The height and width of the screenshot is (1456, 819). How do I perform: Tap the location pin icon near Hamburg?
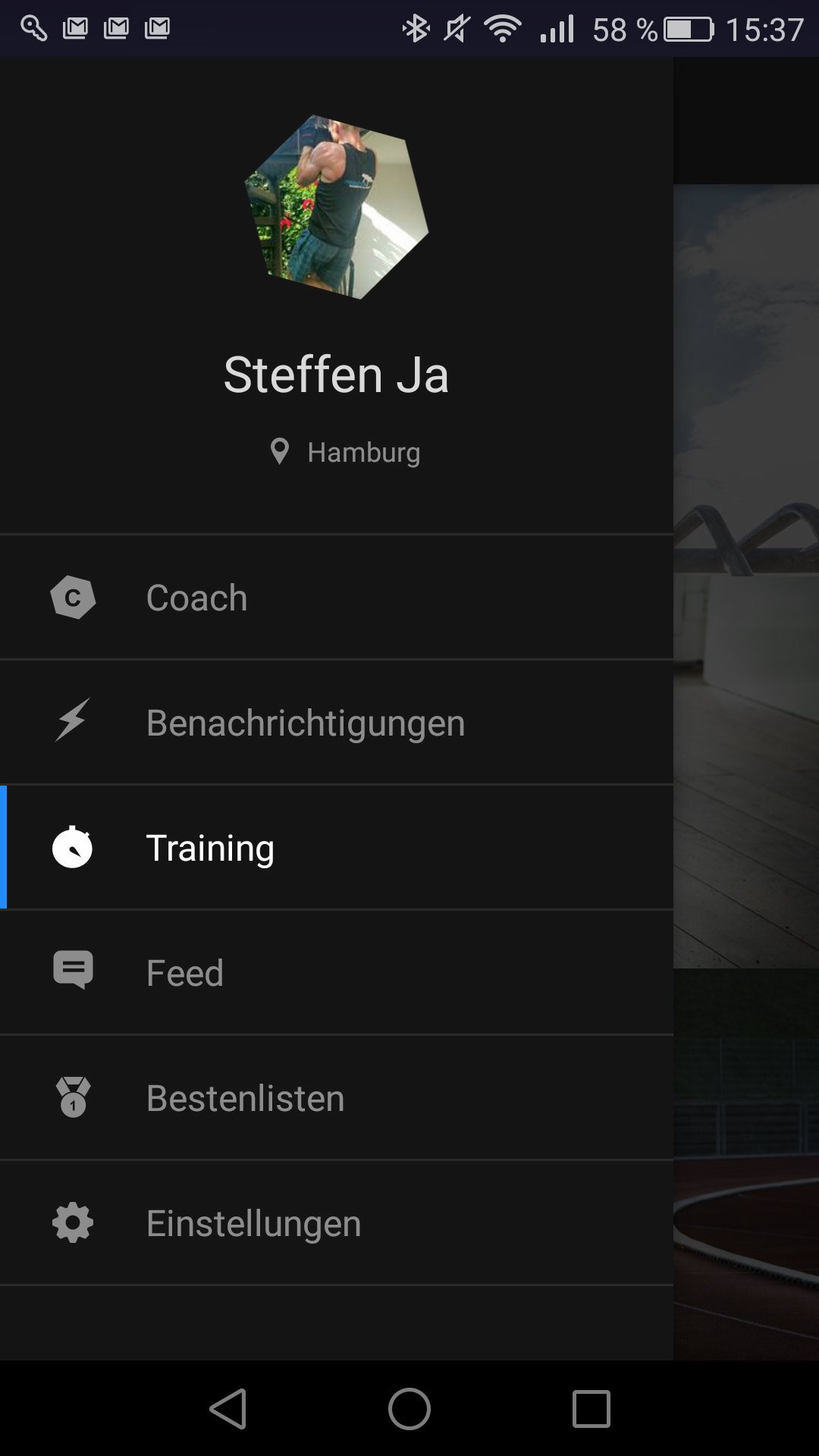[280, 451]
